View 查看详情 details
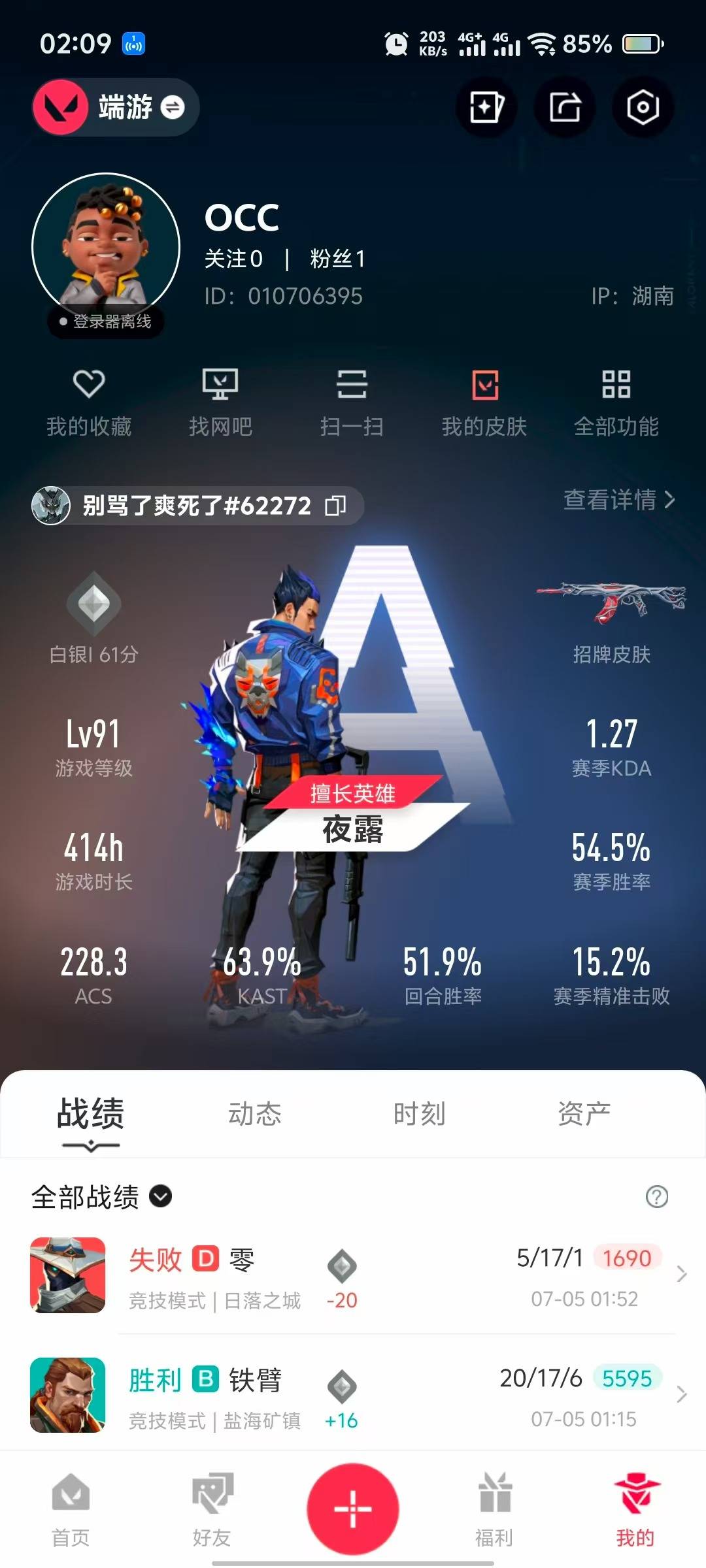Viewport: 706px width, 1568px height. point(618,500)
